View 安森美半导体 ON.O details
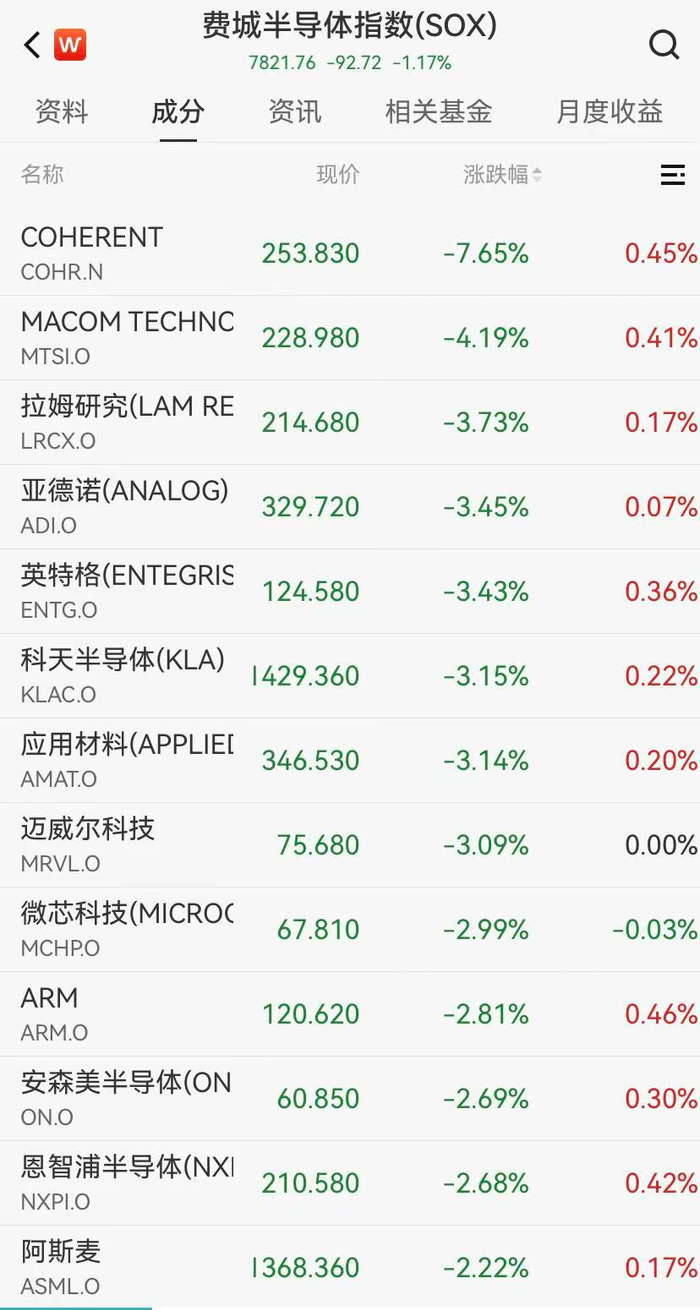 [350, 1098]
